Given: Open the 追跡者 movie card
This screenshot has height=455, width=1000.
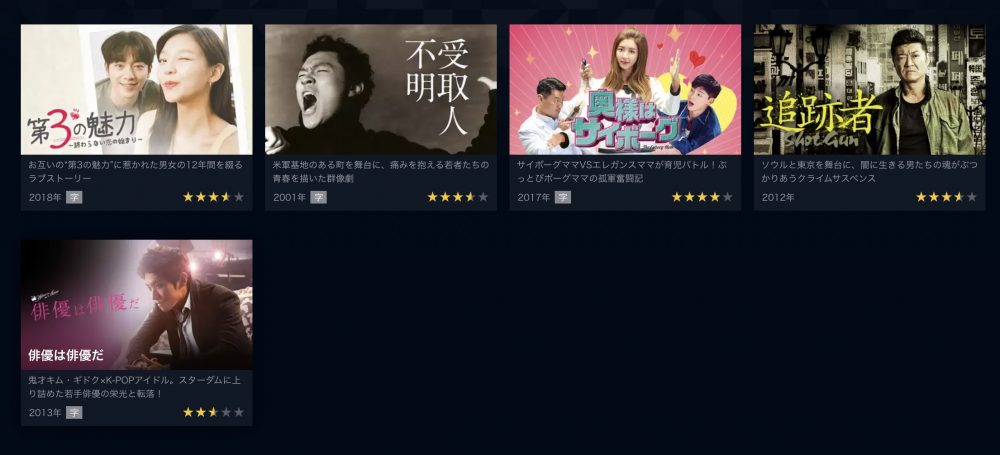Looking at the screenshot, I should [x=869, y=90].
